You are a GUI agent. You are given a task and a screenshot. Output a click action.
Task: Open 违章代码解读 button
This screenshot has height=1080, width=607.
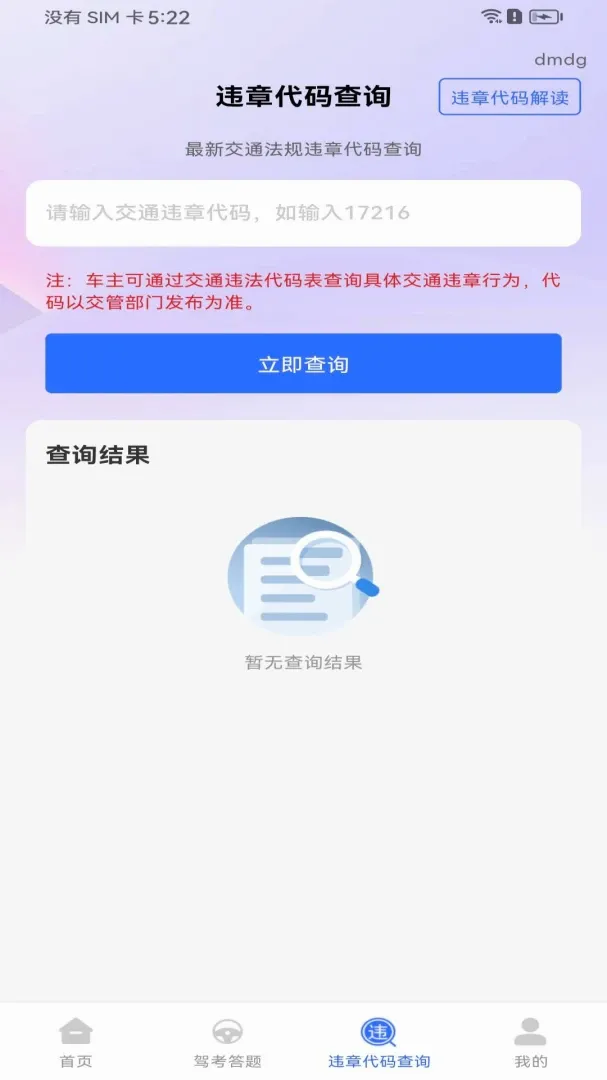click(509, 97)
